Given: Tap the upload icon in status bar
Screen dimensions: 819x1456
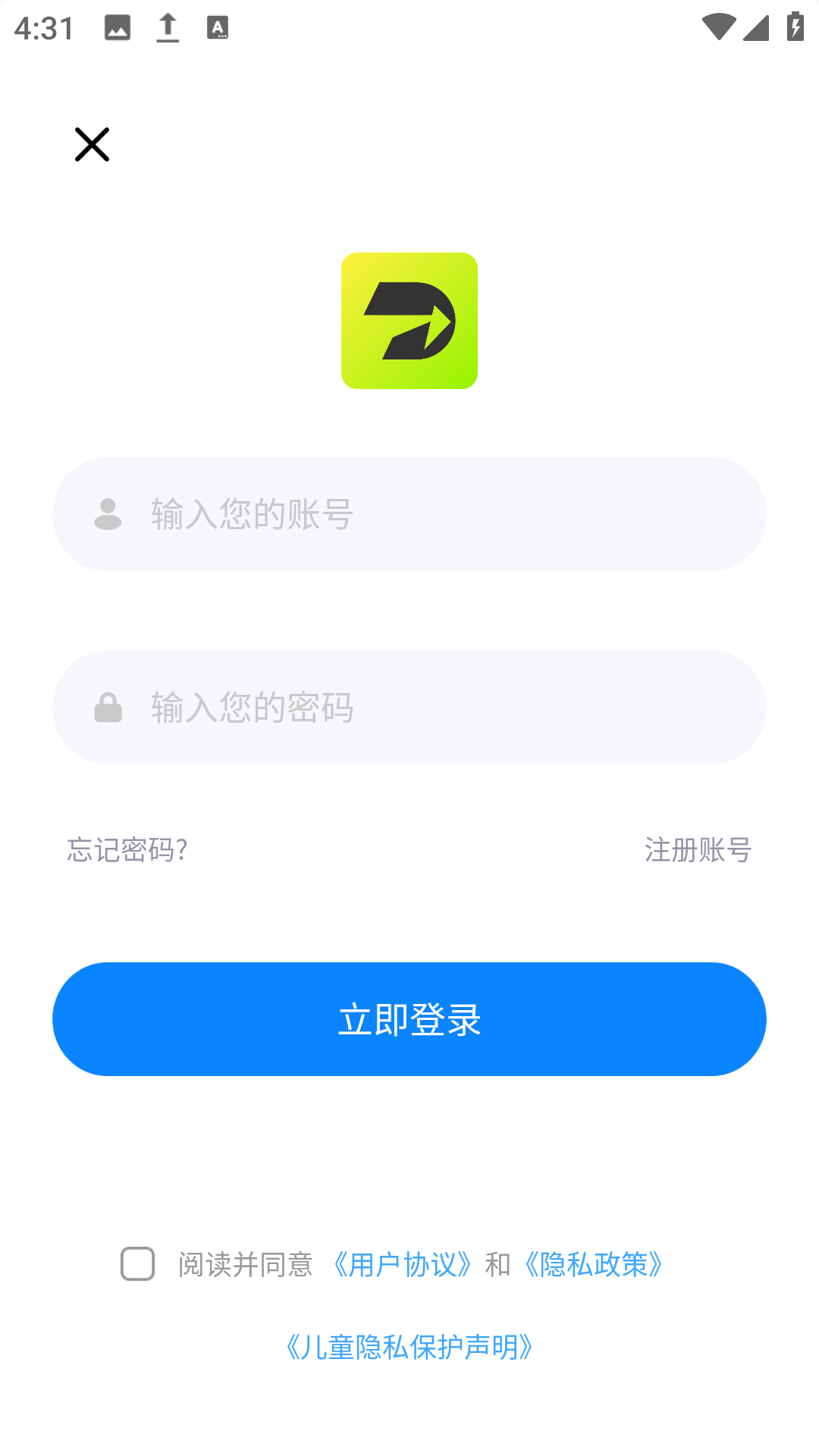Looking at the screenshot, I should tap(167, 28).
